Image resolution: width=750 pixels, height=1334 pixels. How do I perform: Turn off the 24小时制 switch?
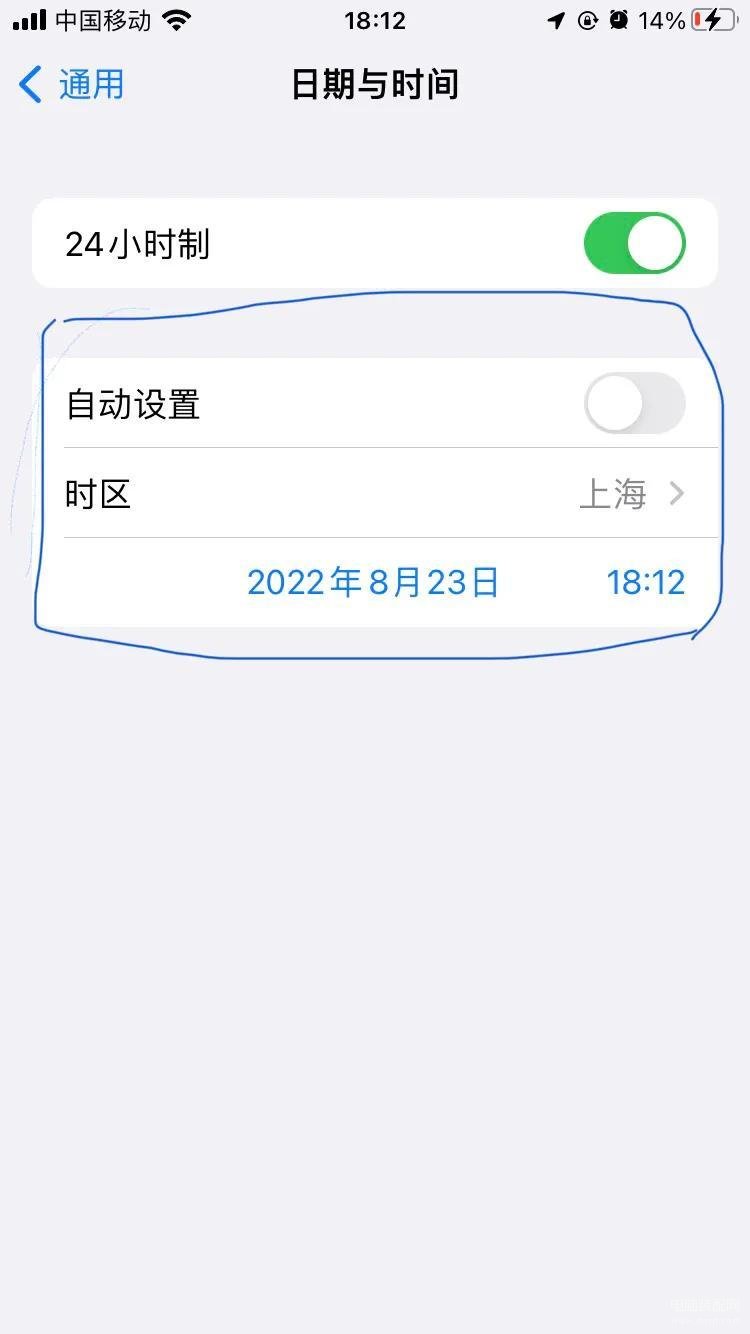click(634, 244)
